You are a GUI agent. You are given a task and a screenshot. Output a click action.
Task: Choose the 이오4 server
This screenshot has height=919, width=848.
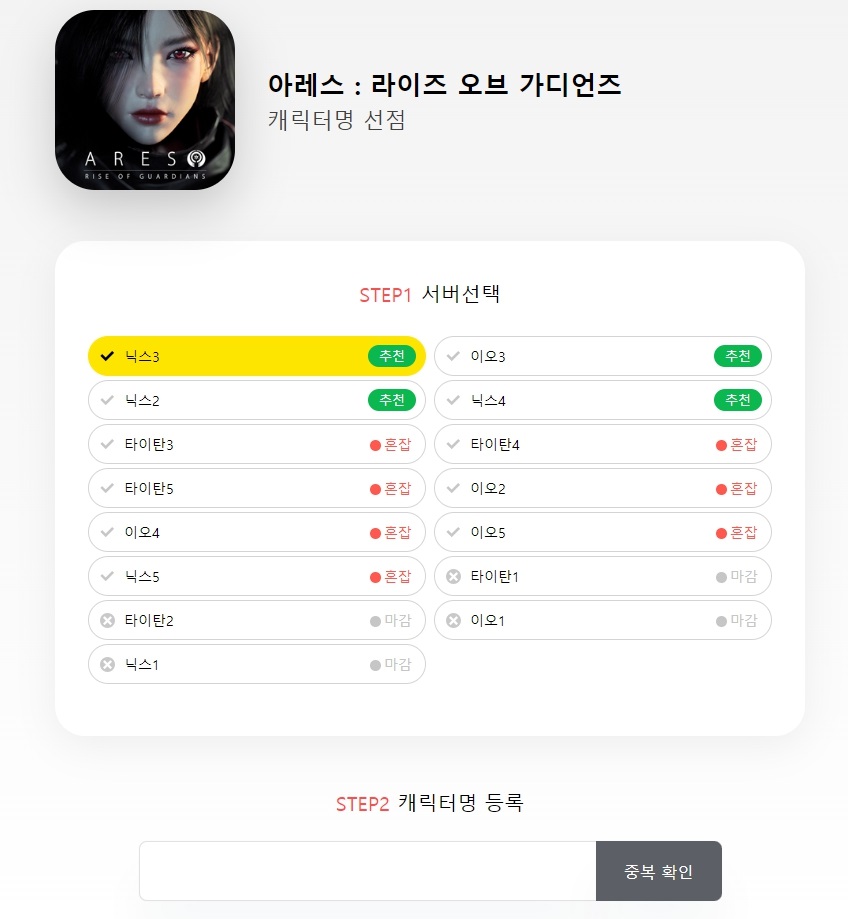(x=256, y=532)
